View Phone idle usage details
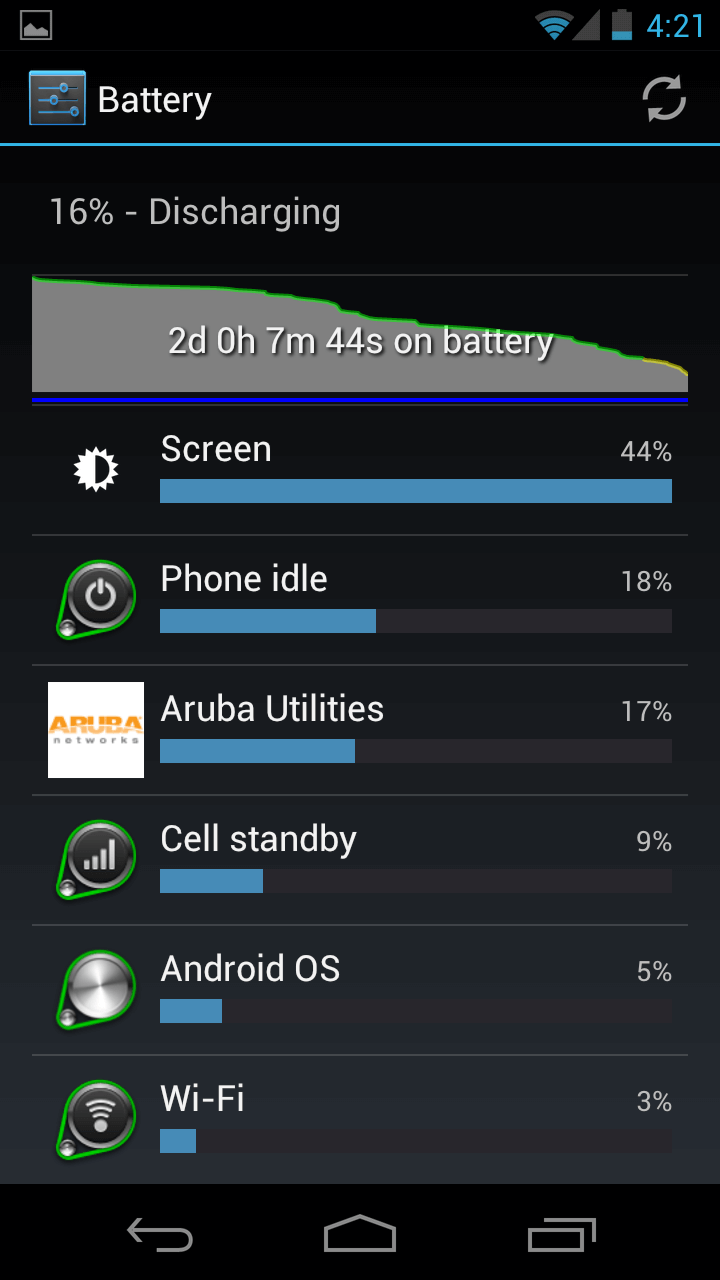720x1280 pixels. [x=360, y=600]
